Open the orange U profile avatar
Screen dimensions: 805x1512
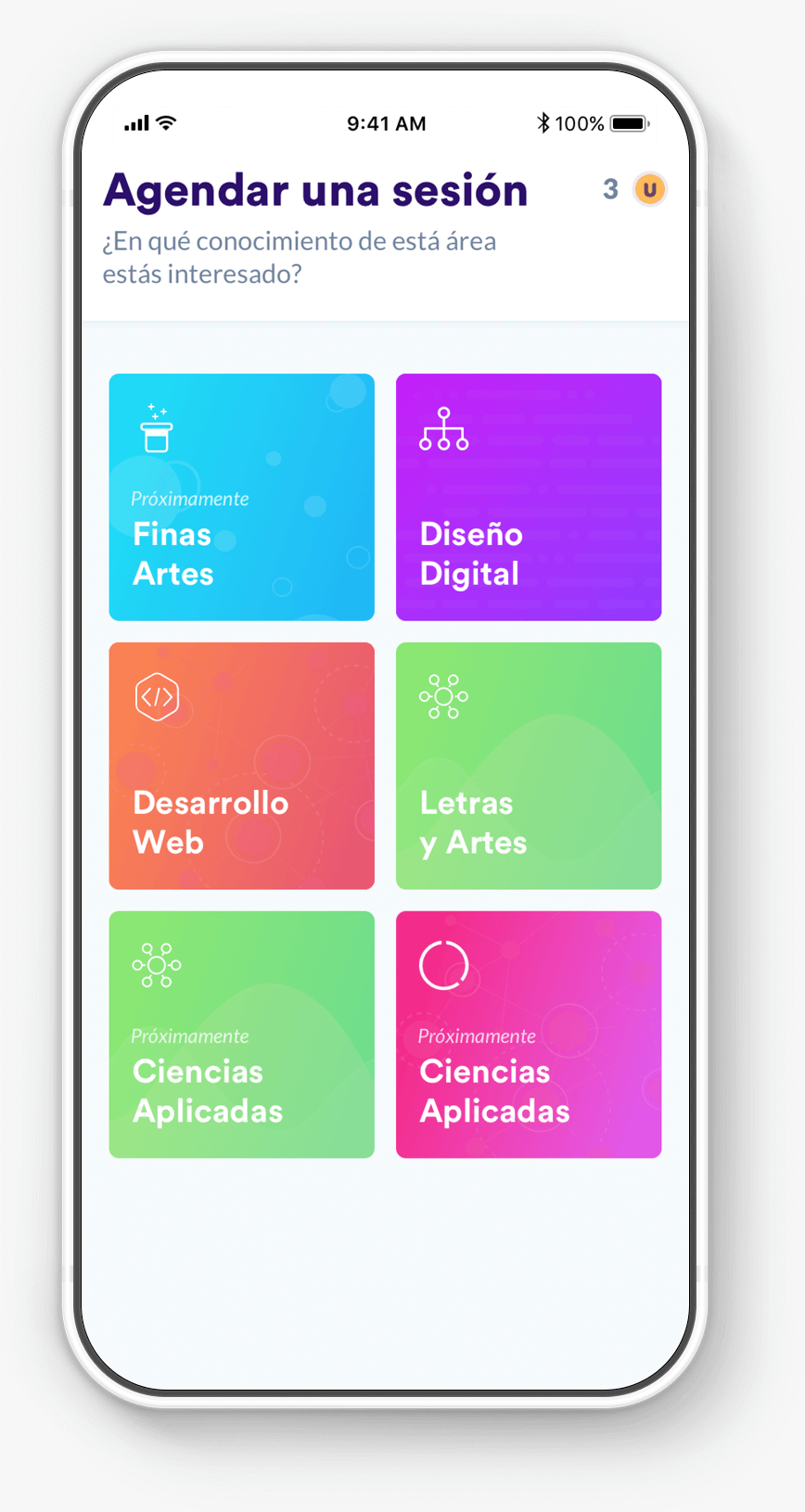pos(649,190)
